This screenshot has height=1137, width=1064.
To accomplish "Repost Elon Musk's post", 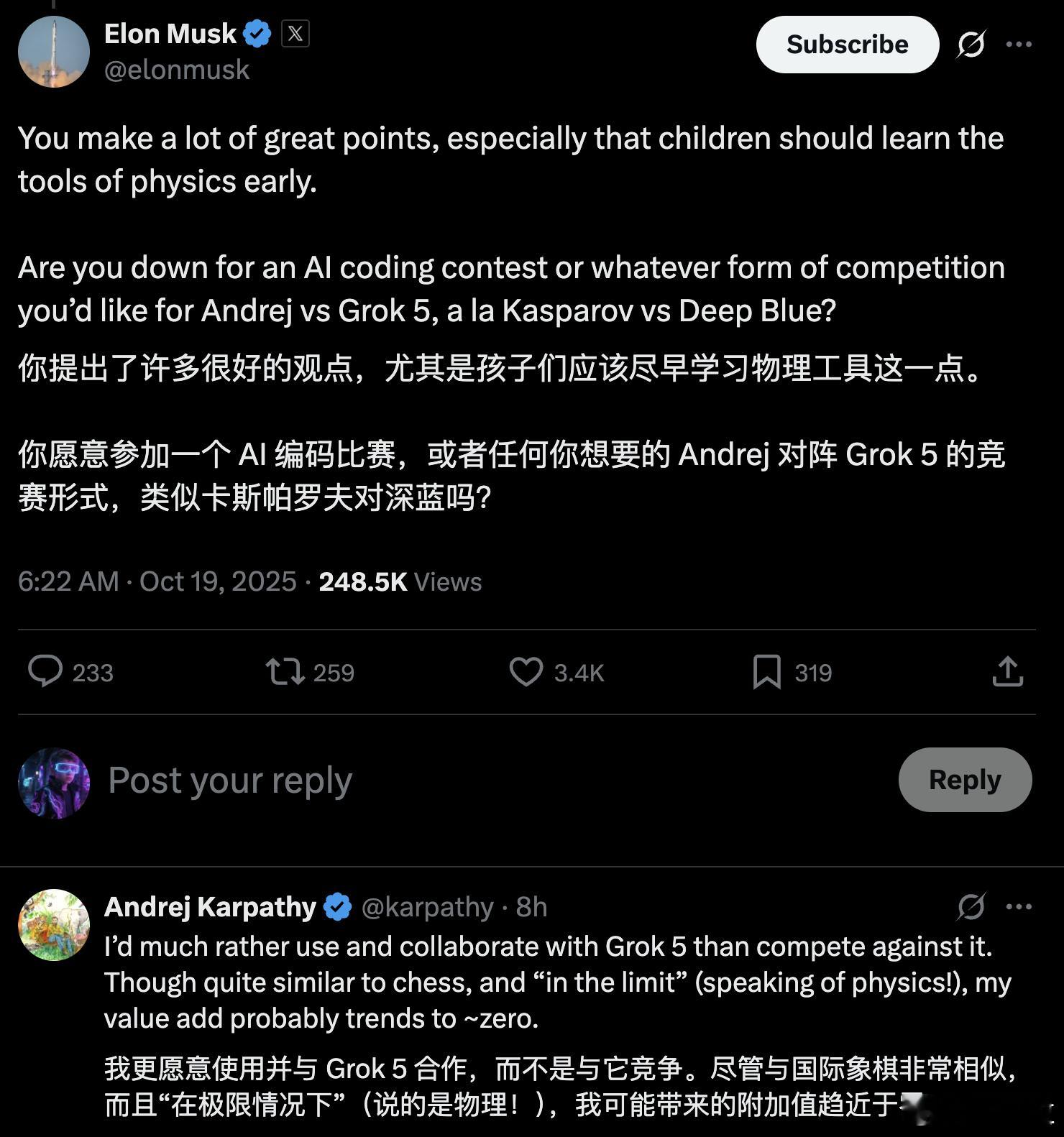I will 310,672.
